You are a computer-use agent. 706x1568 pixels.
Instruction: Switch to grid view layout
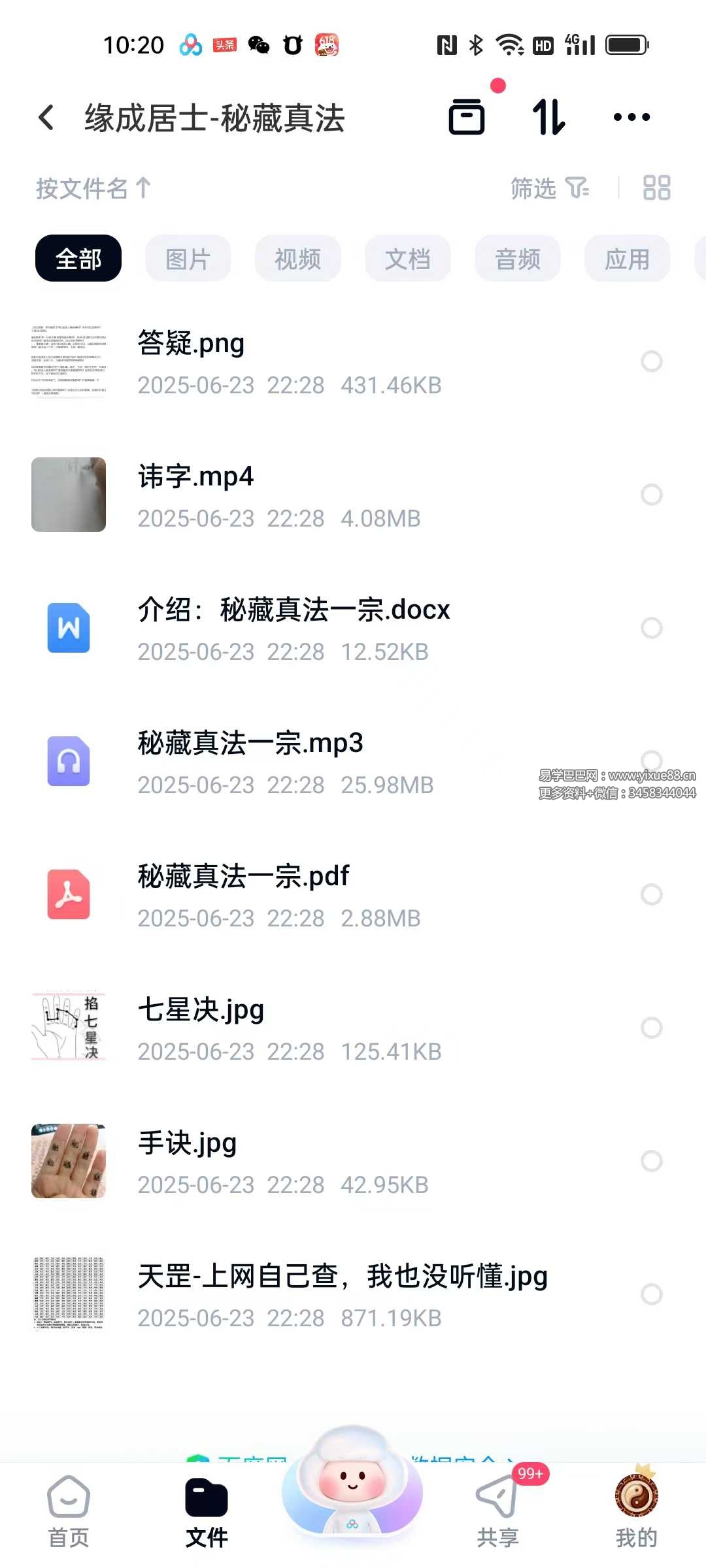tap(656, 188)
